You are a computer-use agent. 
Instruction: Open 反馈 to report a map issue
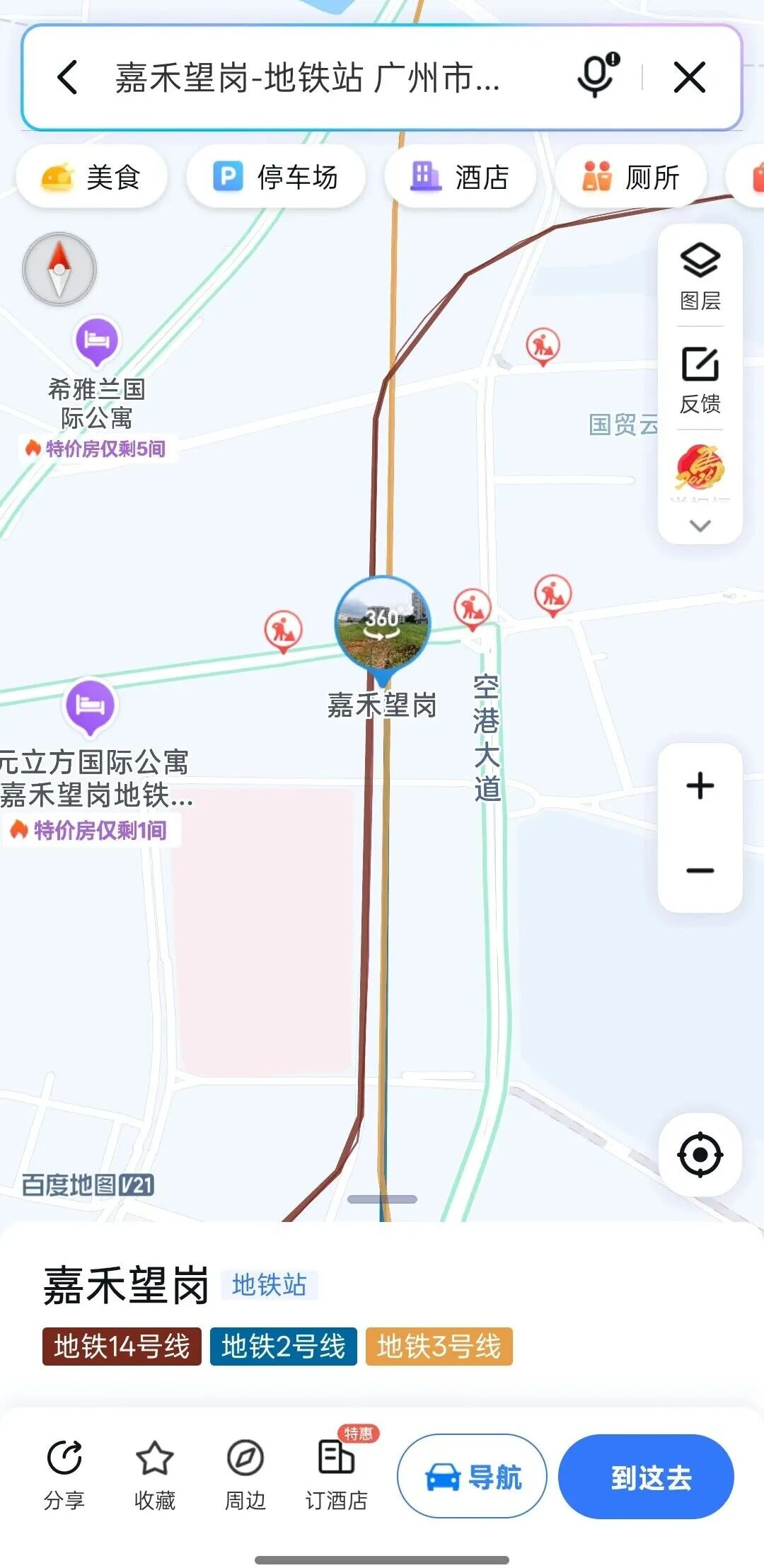coord(700,379)
